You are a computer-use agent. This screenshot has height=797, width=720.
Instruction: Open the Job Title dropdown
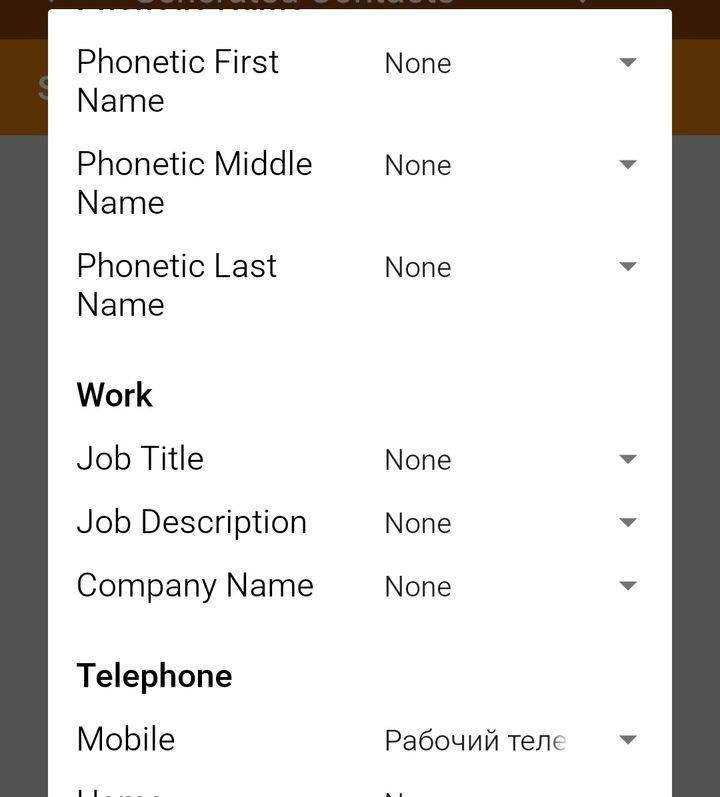click(x=510, y=460)
